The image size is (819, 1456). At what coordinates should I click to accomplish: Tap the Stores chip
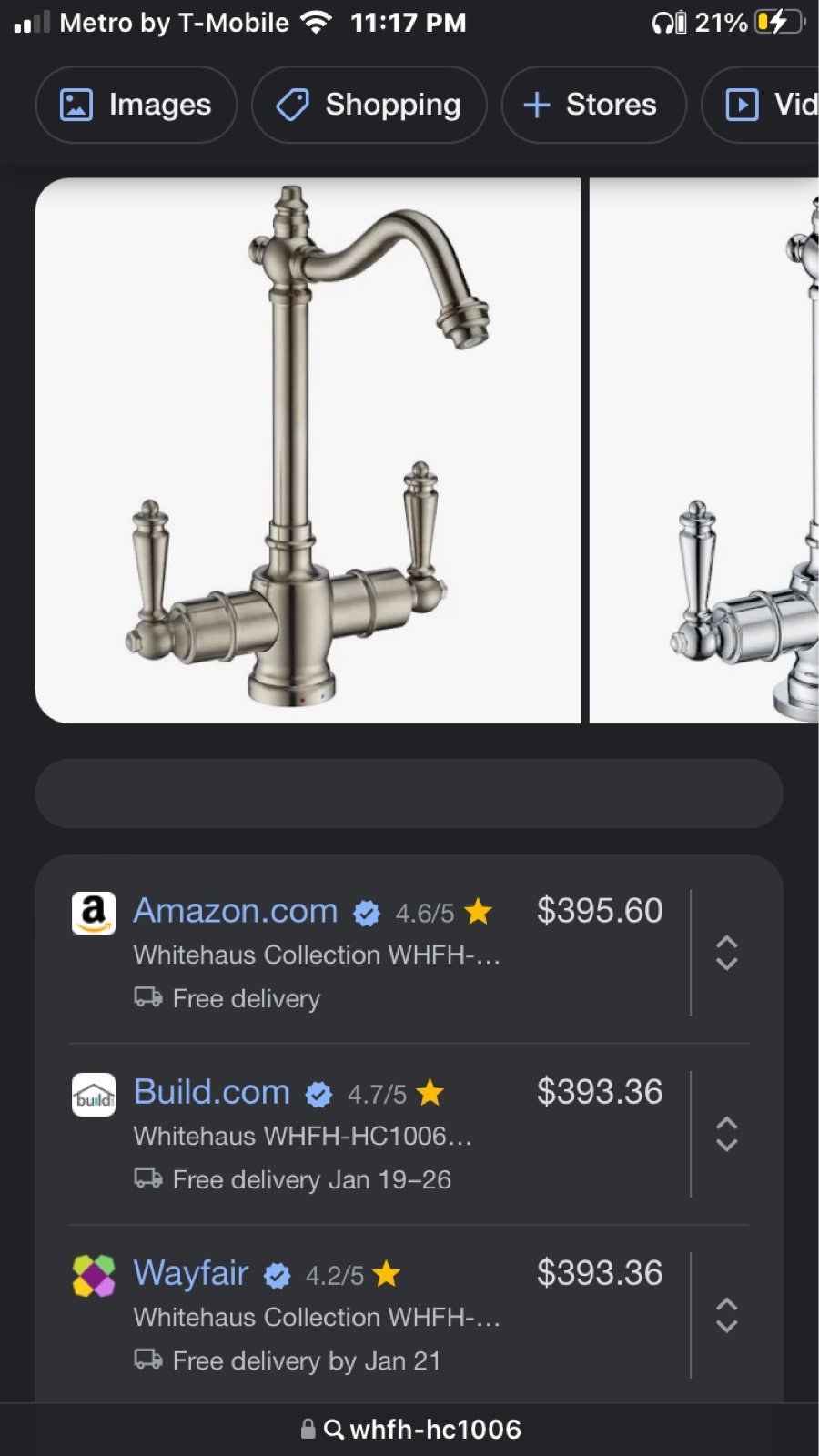(x=593, y=105)
